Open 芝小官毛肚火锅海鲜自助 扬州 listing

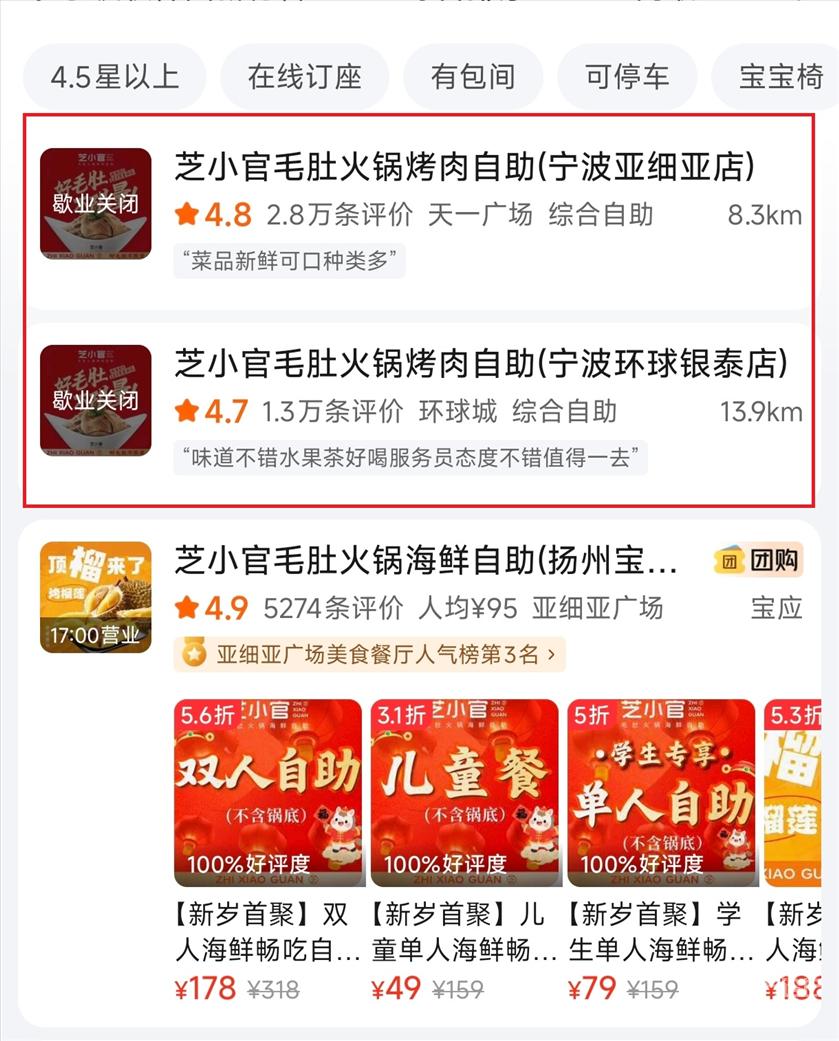pyautogui.click(x=426, y=561)
